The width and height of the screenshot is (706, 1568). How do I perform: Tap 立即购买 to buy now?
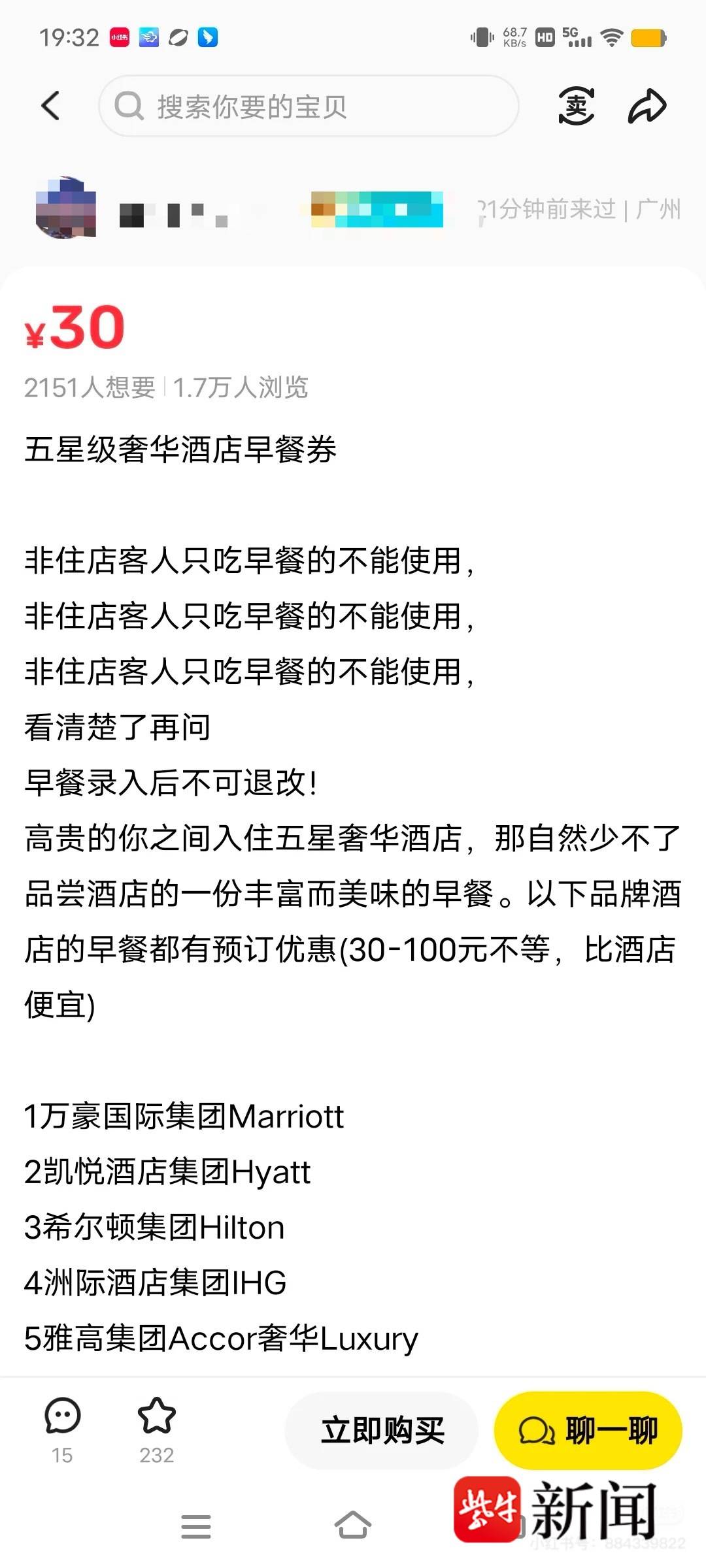pyautogui.click(x=382, y=1431)
